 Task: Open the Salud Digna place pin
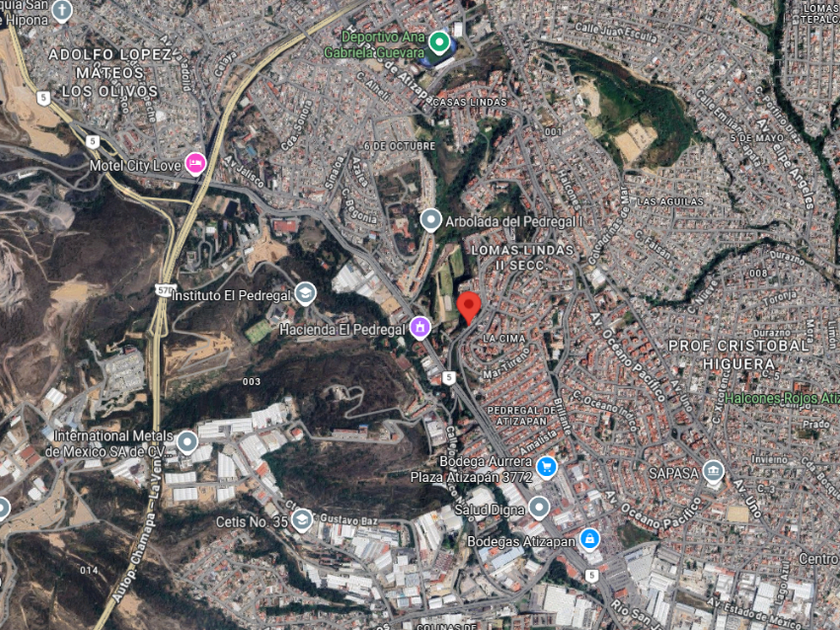tap(538, 507)
